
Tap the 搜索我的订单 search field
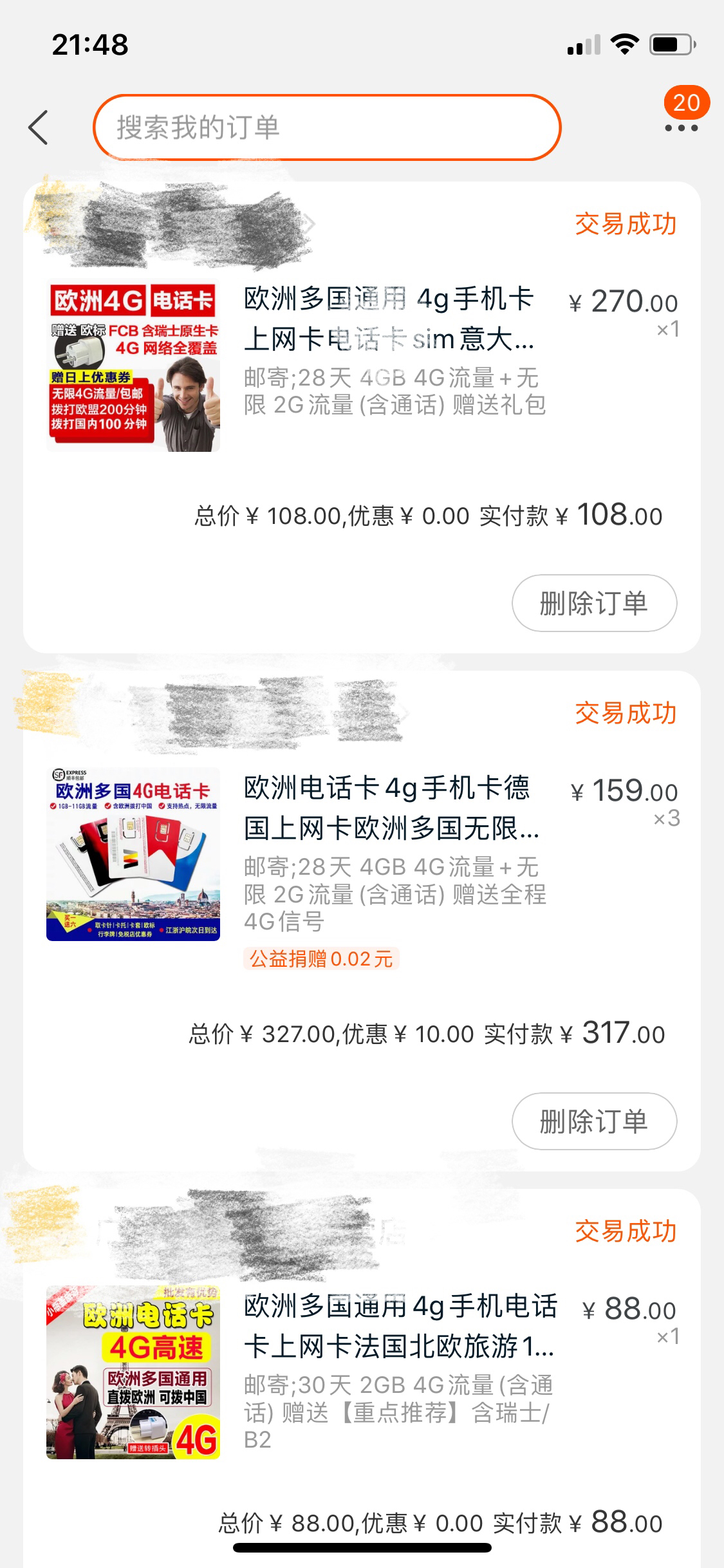pos(327,127)
